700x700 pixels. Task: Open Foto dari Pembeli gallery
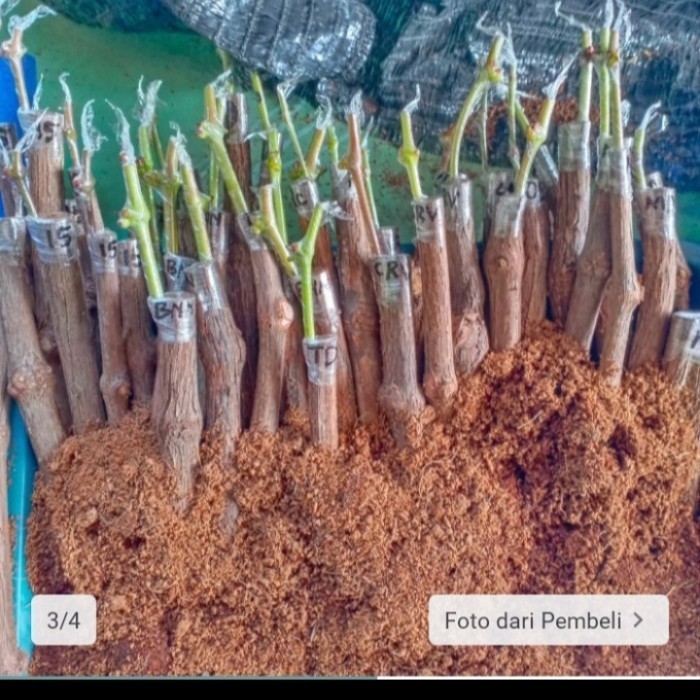pyautogui.click(x=547, y=620)
